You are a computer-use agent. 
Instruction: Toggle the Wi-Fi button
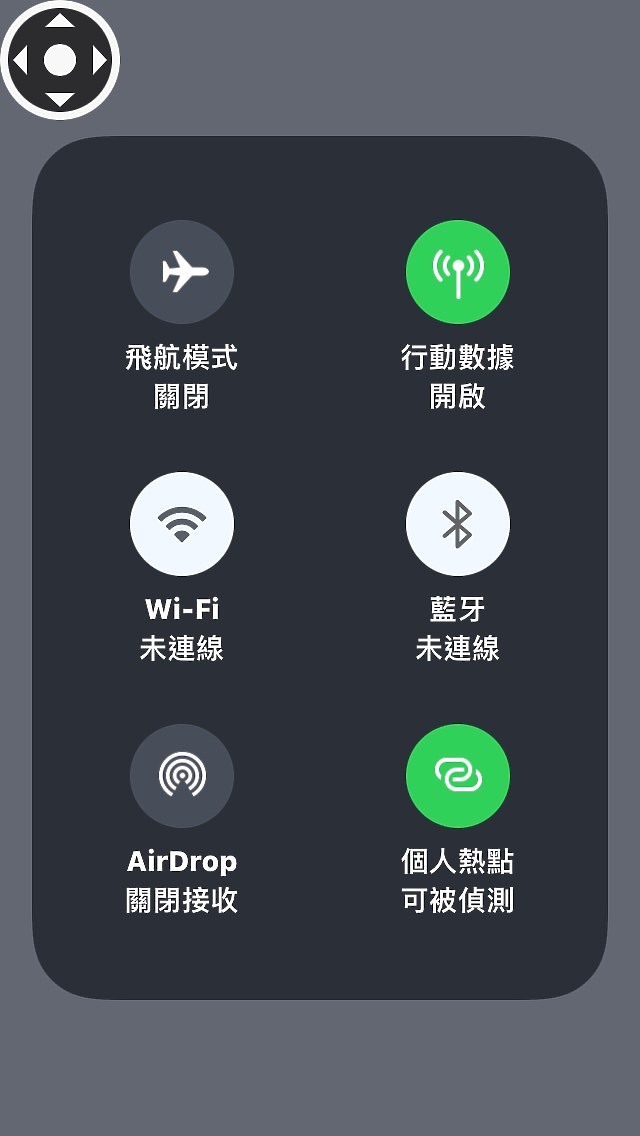point(182,524)
